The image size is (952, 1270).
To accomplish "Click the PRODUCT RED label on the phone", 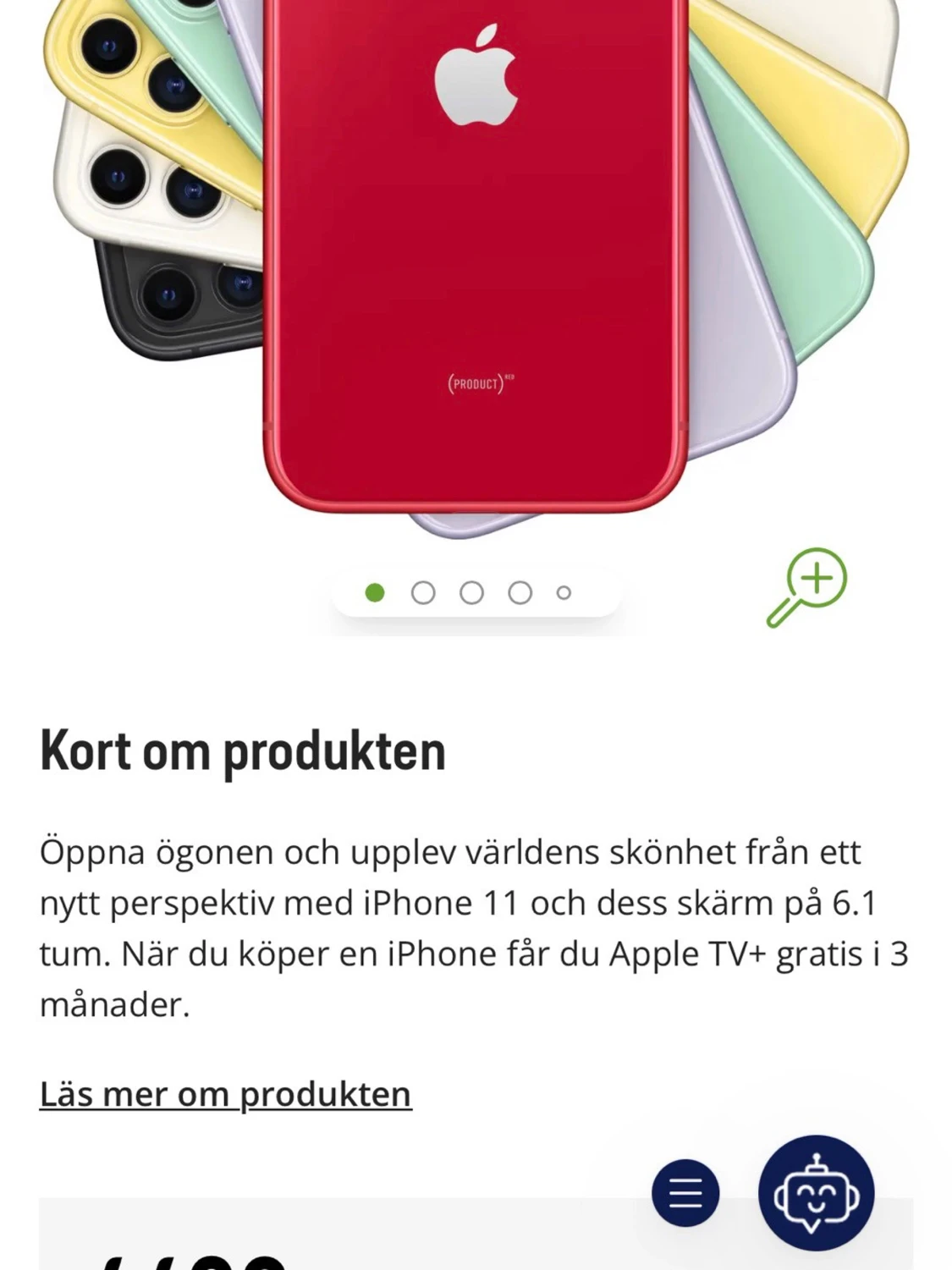I will (479, 383).
